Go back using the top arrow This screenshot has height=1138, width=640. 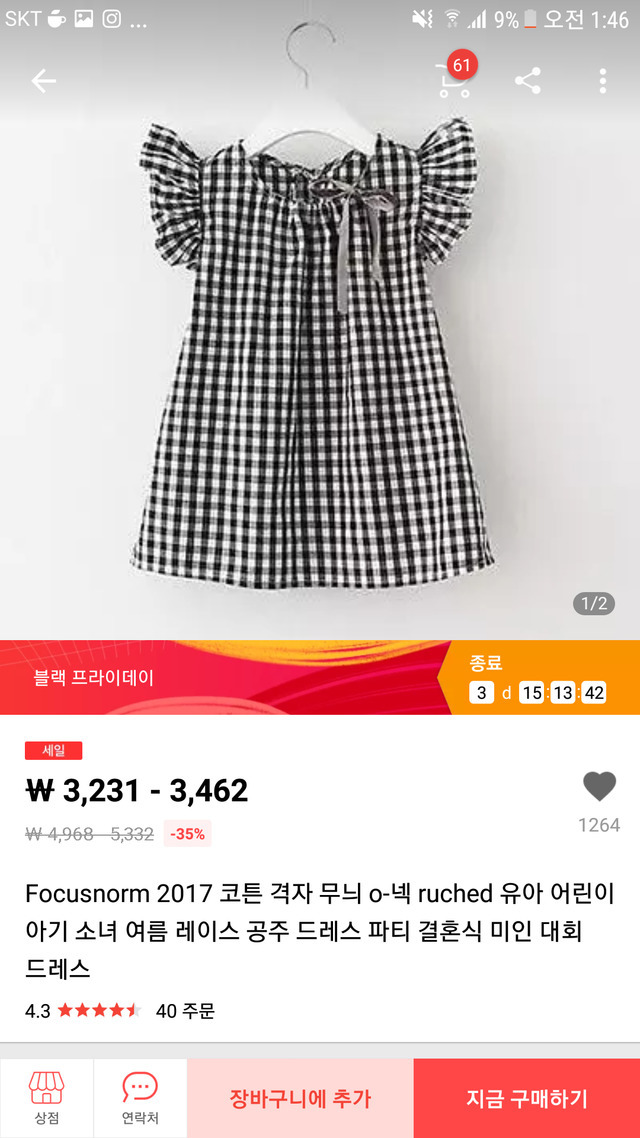click(x=43, y=81)
